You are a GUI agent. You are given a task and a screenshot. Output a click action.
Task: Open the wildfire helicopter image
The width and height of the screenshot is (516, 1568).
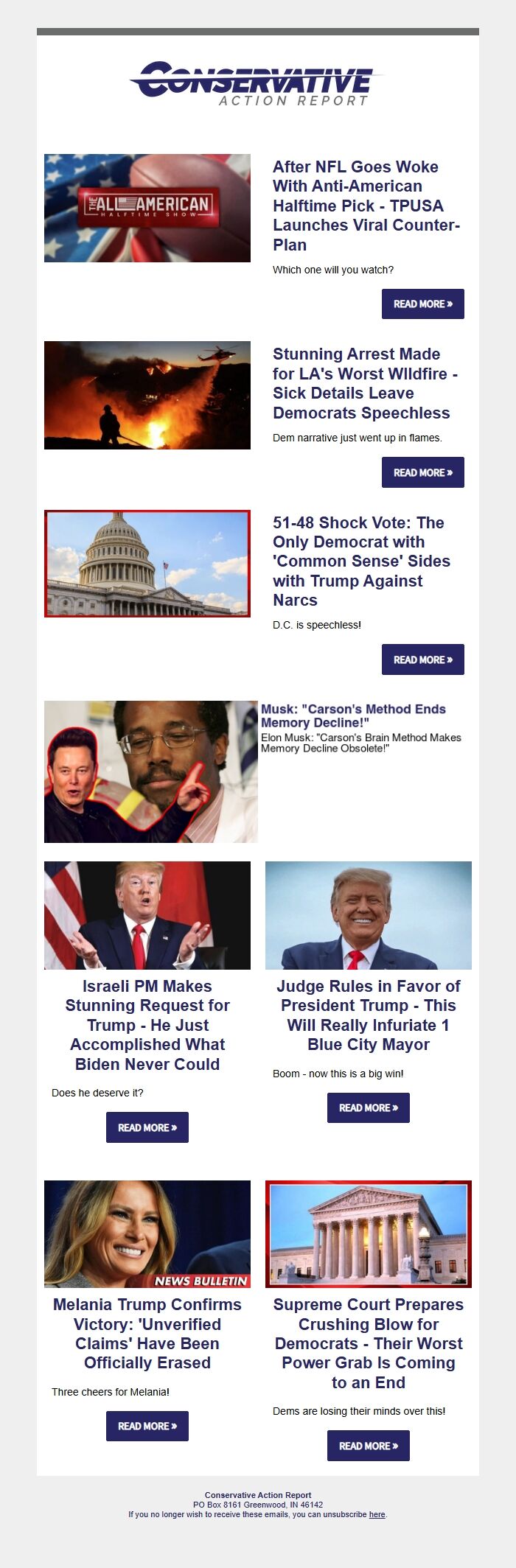[x=147, y=395]
